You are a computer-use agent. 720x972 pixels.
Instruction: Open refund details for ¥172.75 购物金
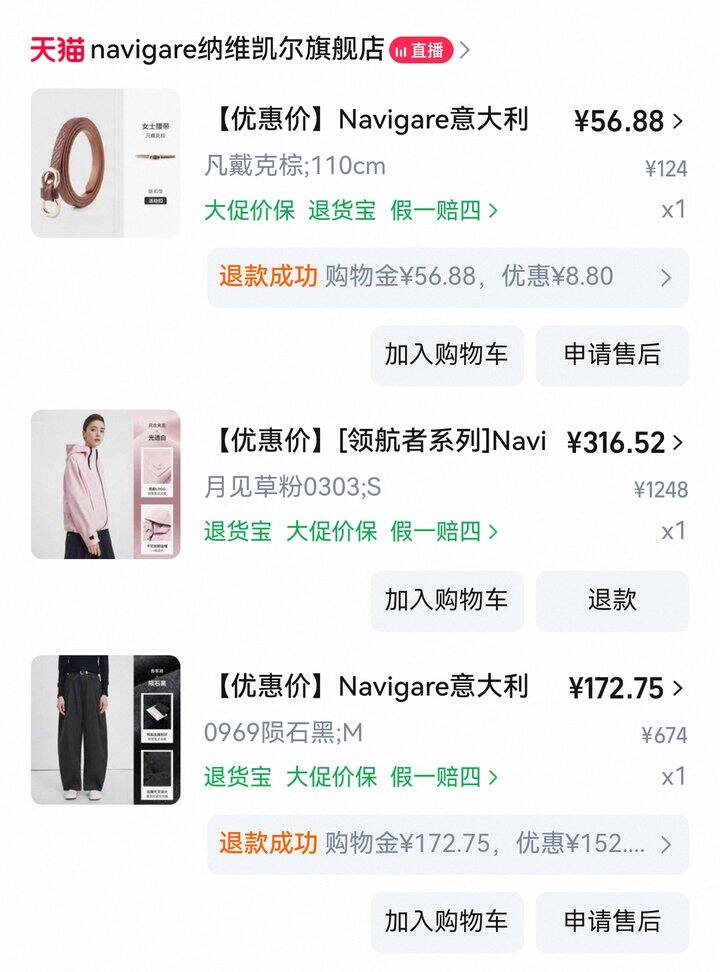tap(448, 844)
